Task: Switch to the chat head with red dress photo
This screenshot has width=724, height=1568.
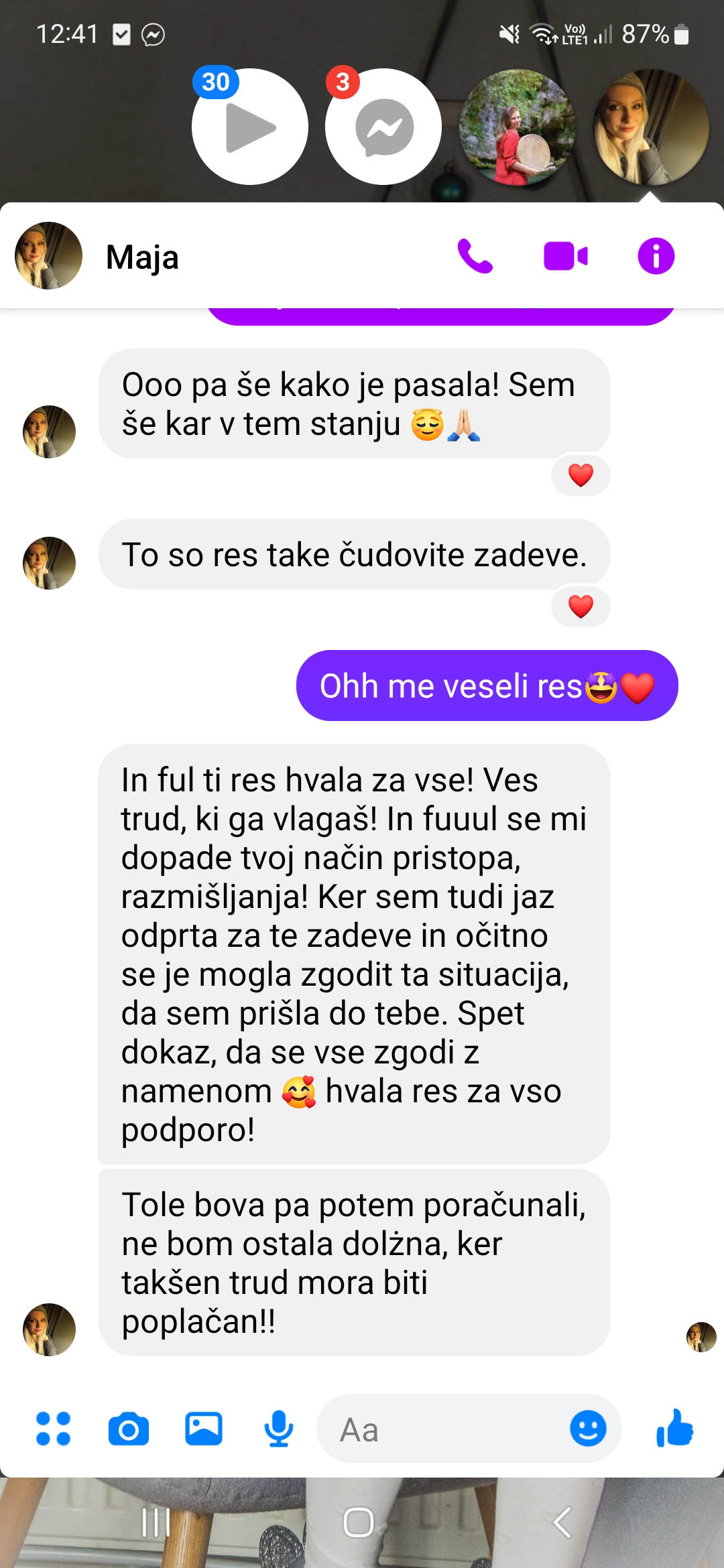Action: 517,127
